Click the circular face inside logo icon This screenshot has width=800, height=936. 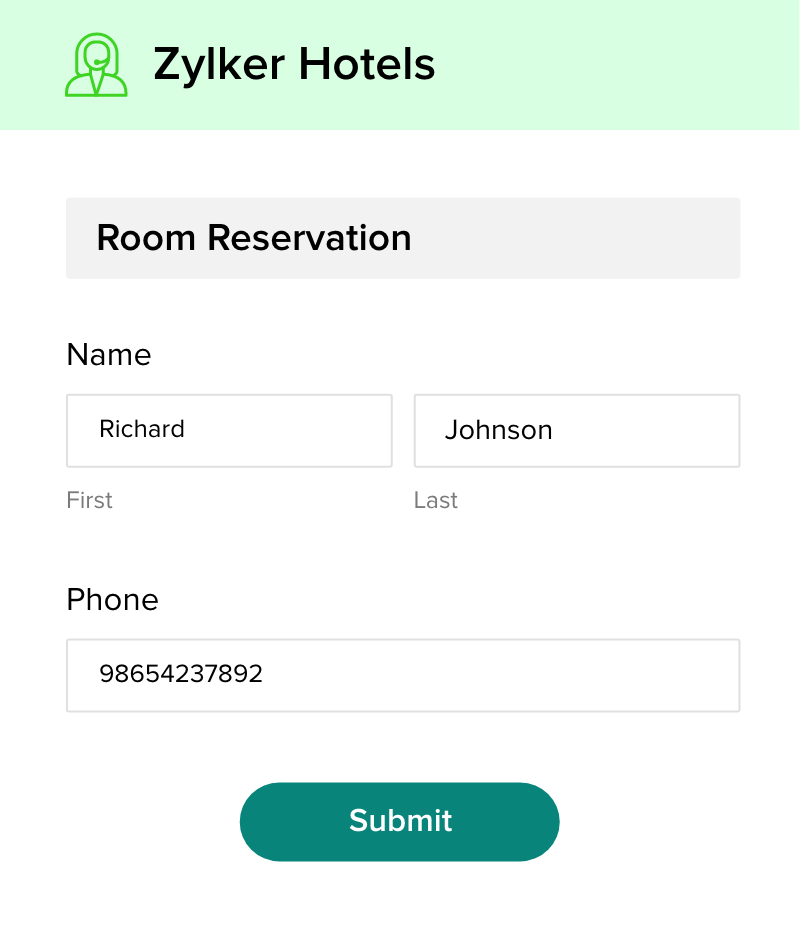coord(96,55)
